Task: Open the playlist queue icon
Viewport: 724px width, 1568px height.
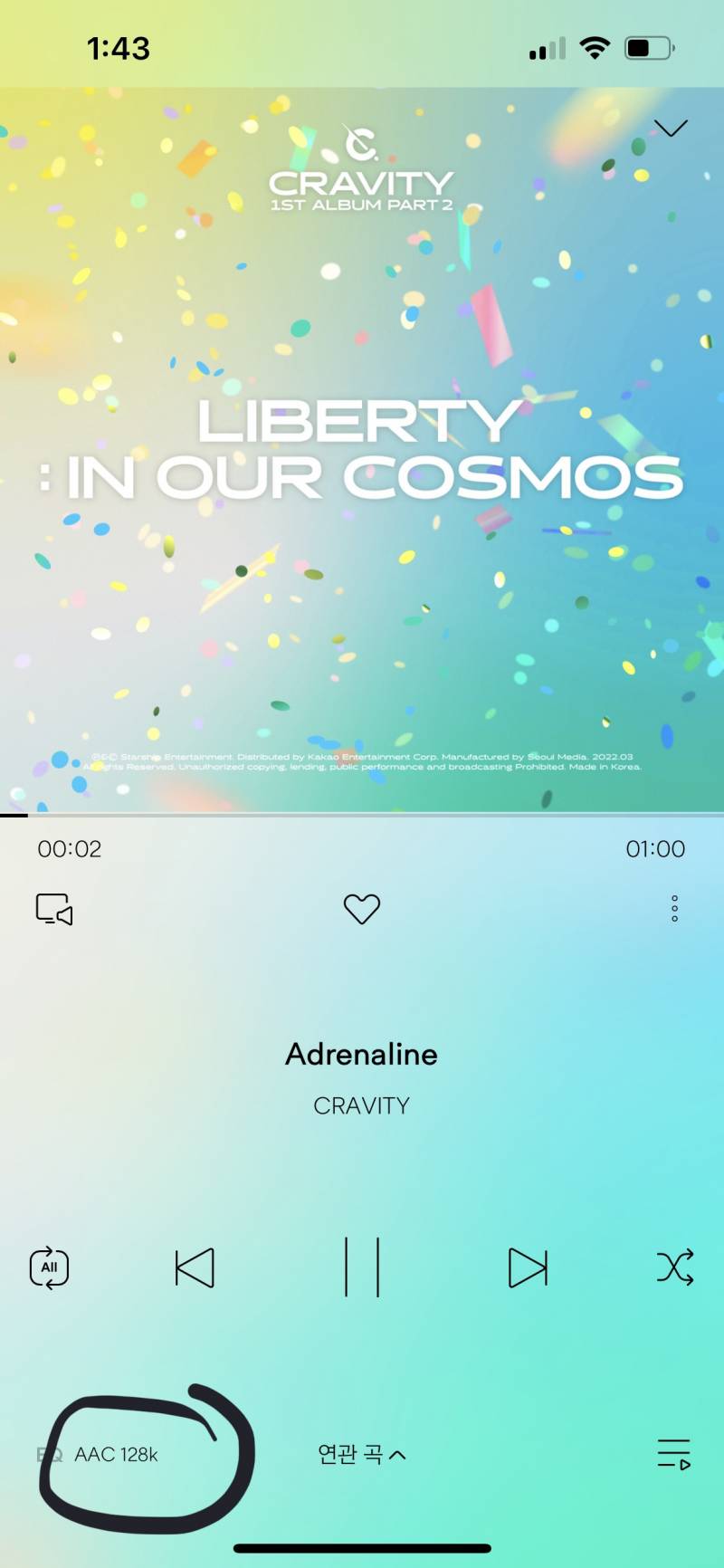Action: coord(674,1454)
